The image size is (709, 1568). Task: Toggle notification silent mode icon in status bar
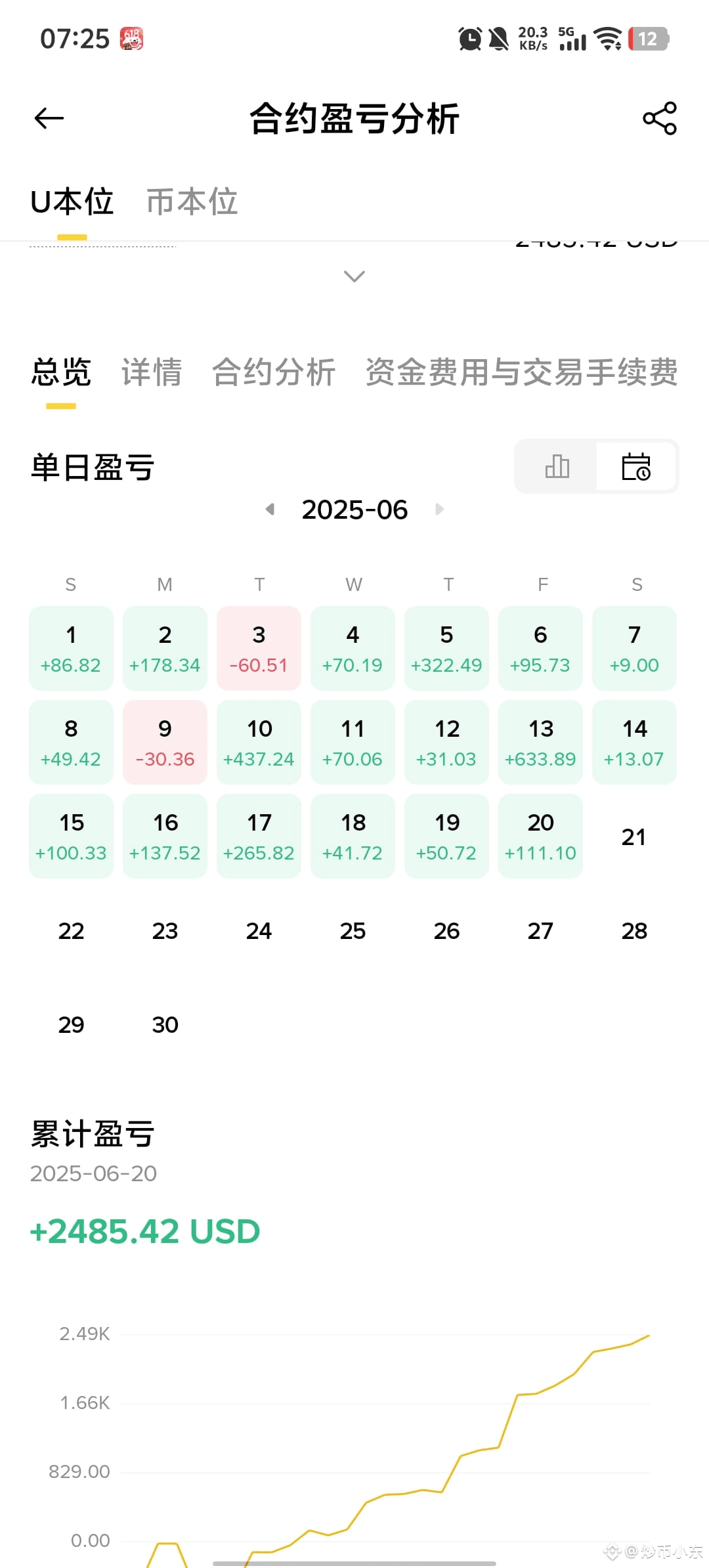point(499,39)
